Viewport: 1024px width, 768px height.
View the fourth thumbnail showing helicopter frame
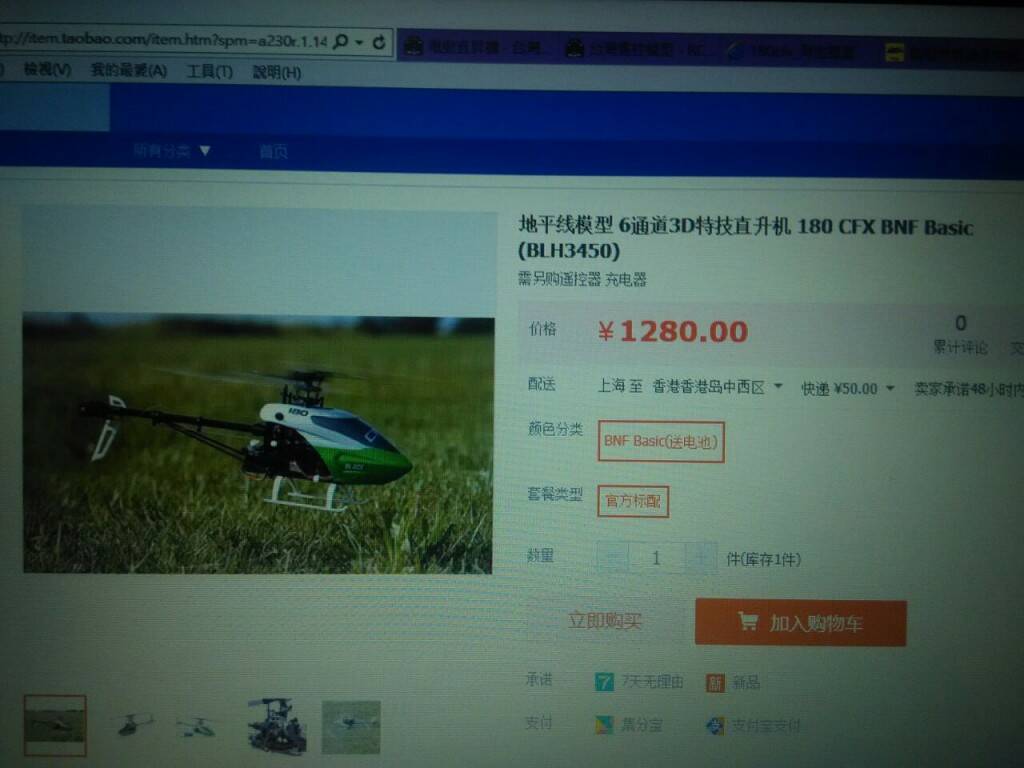coord(277,725)
